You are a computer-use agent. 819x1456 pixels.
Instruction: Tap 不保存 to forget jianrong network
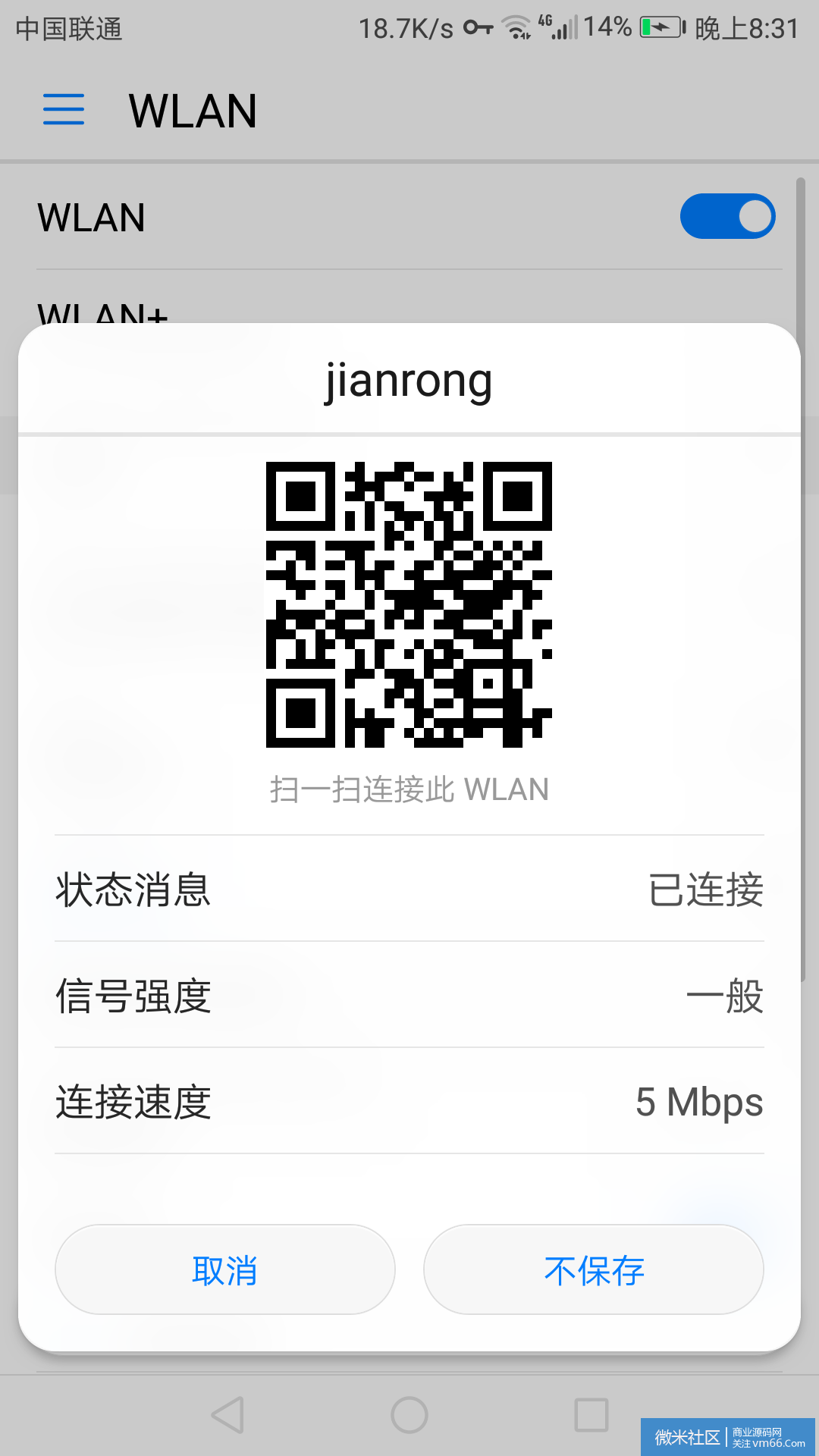pyautogui.click(x=594, y=1269)
